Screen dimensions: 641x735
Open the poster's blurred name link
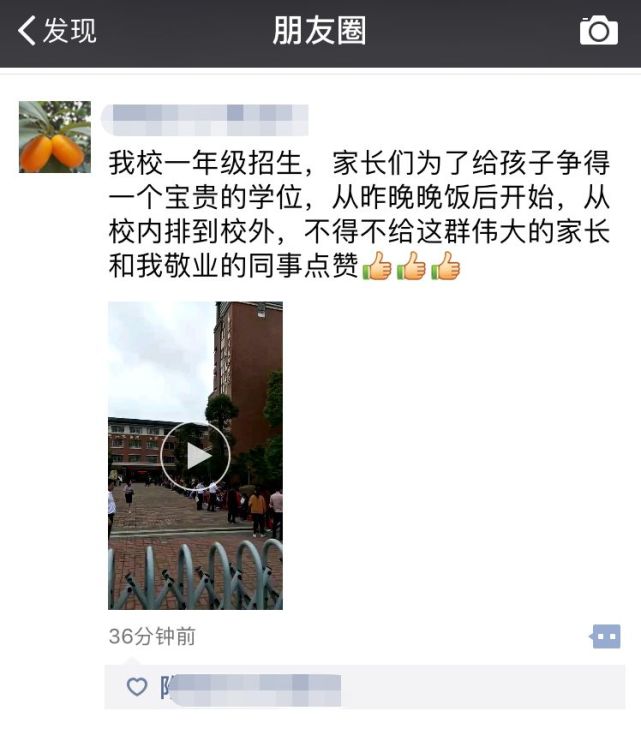pos(207,119)
